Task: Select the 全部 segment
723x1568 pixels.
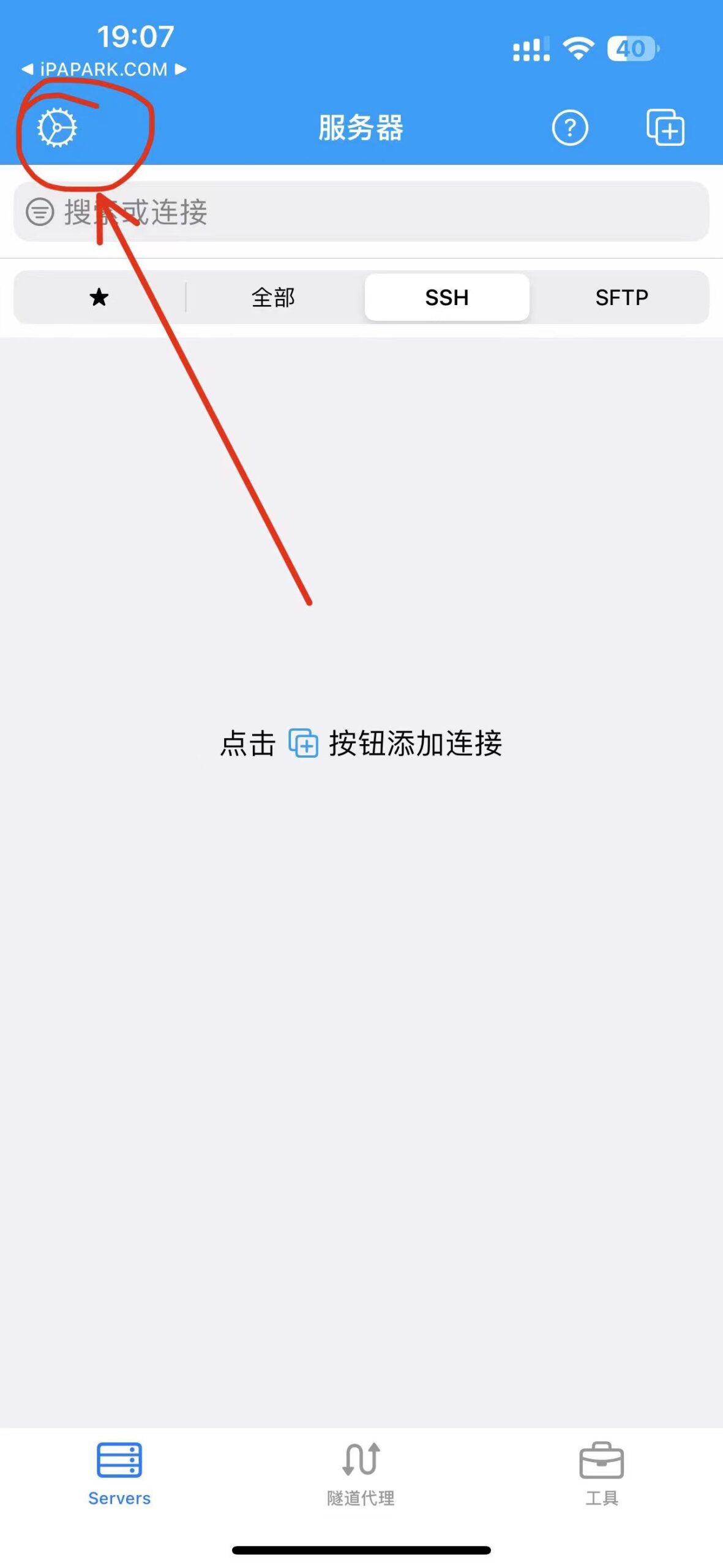Action: (273, 298)
